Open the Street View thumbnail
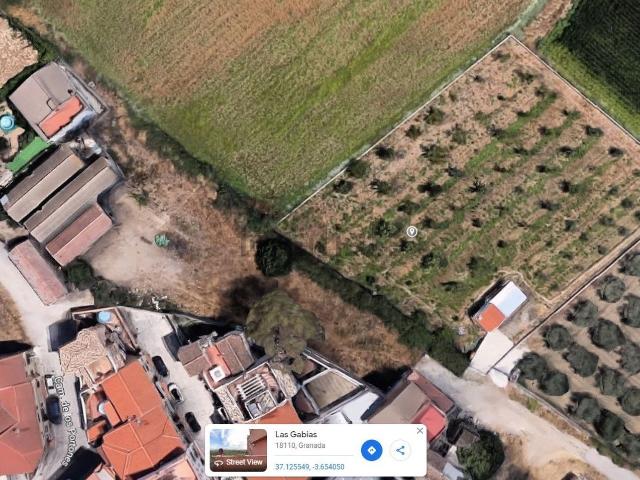Image resolution: width=640 pixels, height=480 pixels. coord(238,451)
